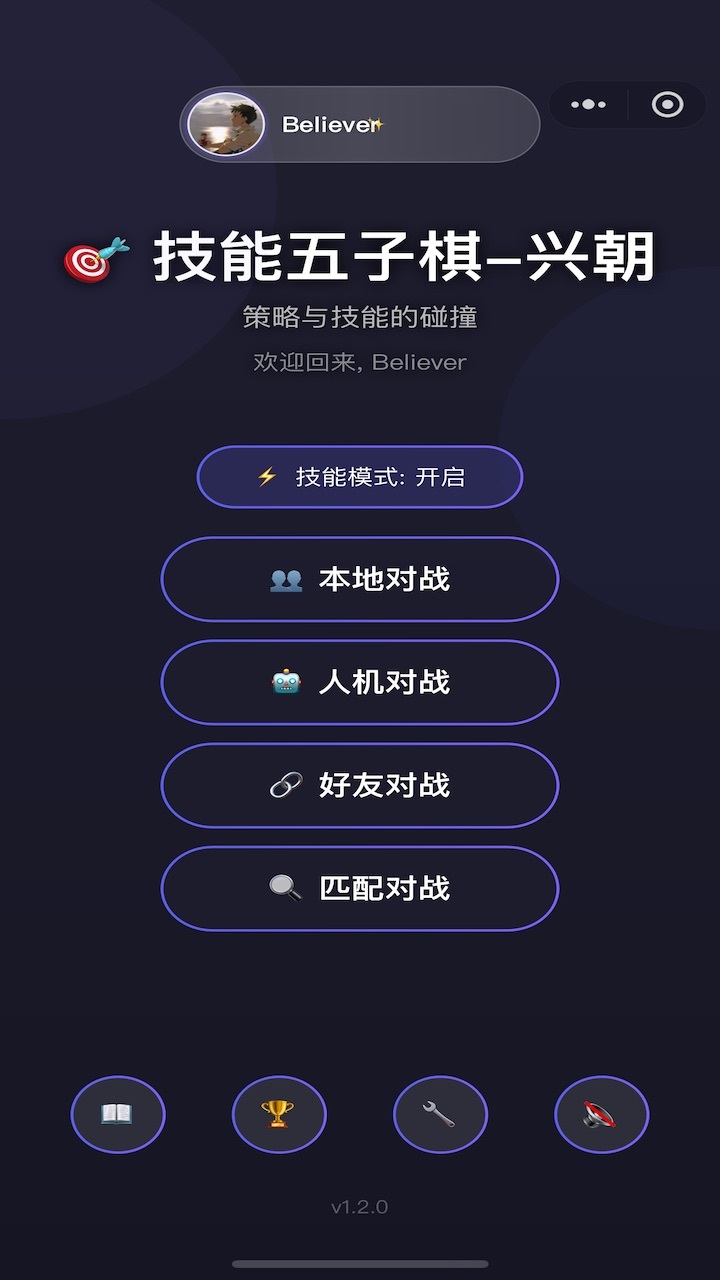Open the rules book icon
Viewport: 720px width, 1280px height.
point(118,1114)
